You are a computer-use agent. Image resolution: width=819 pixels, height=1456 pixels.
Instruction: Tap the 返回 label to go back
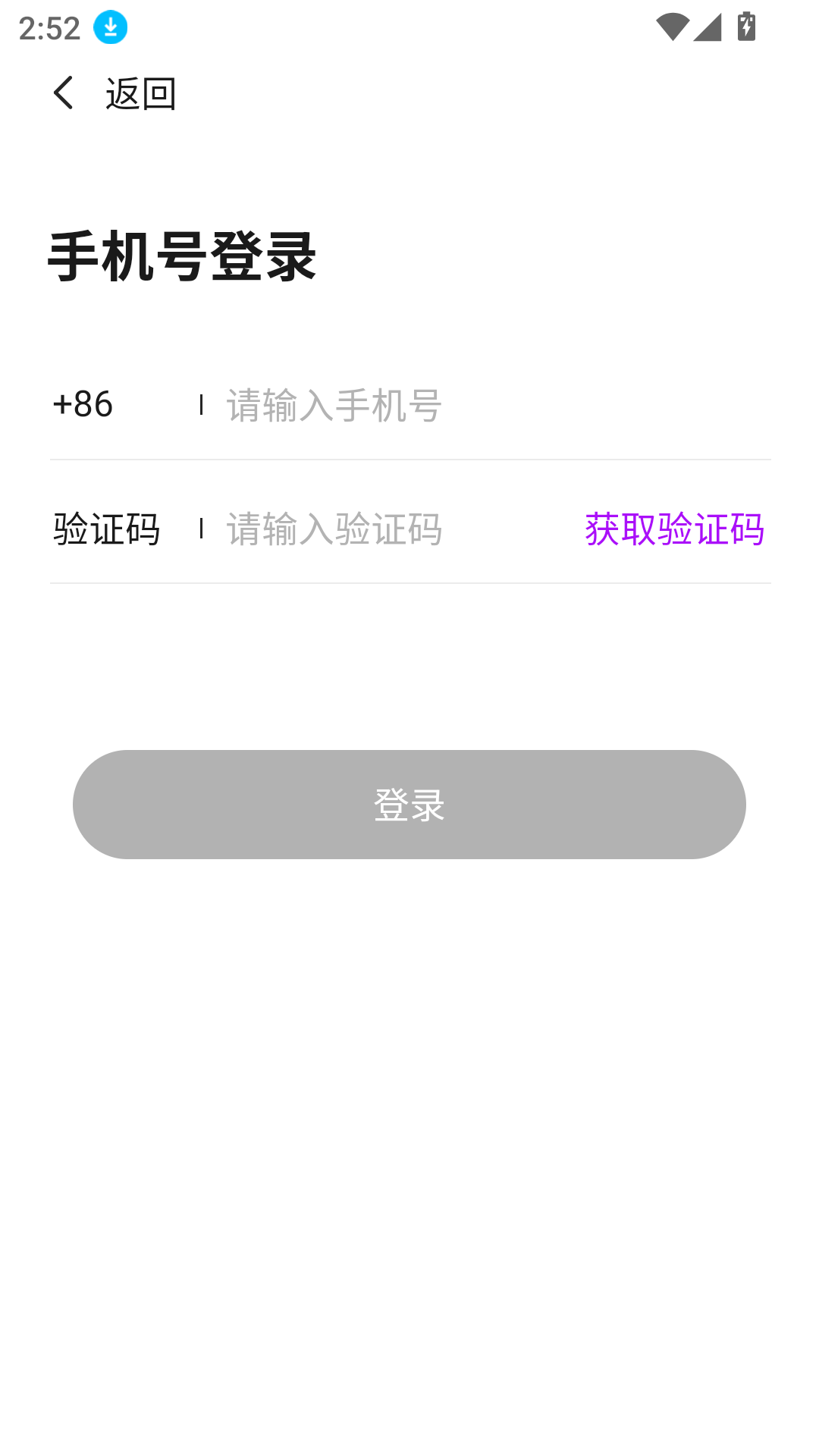click(140, 93)
